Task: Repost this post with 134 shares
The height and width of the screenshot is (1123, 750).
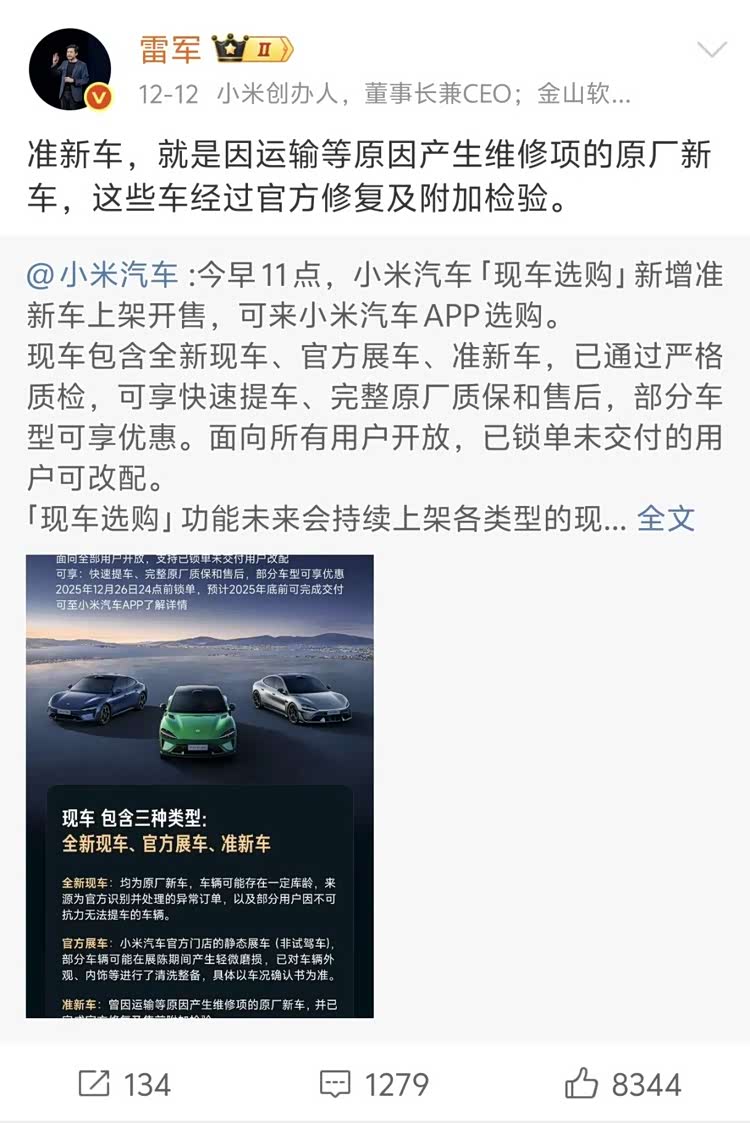Action: [x=124, y=1084]
